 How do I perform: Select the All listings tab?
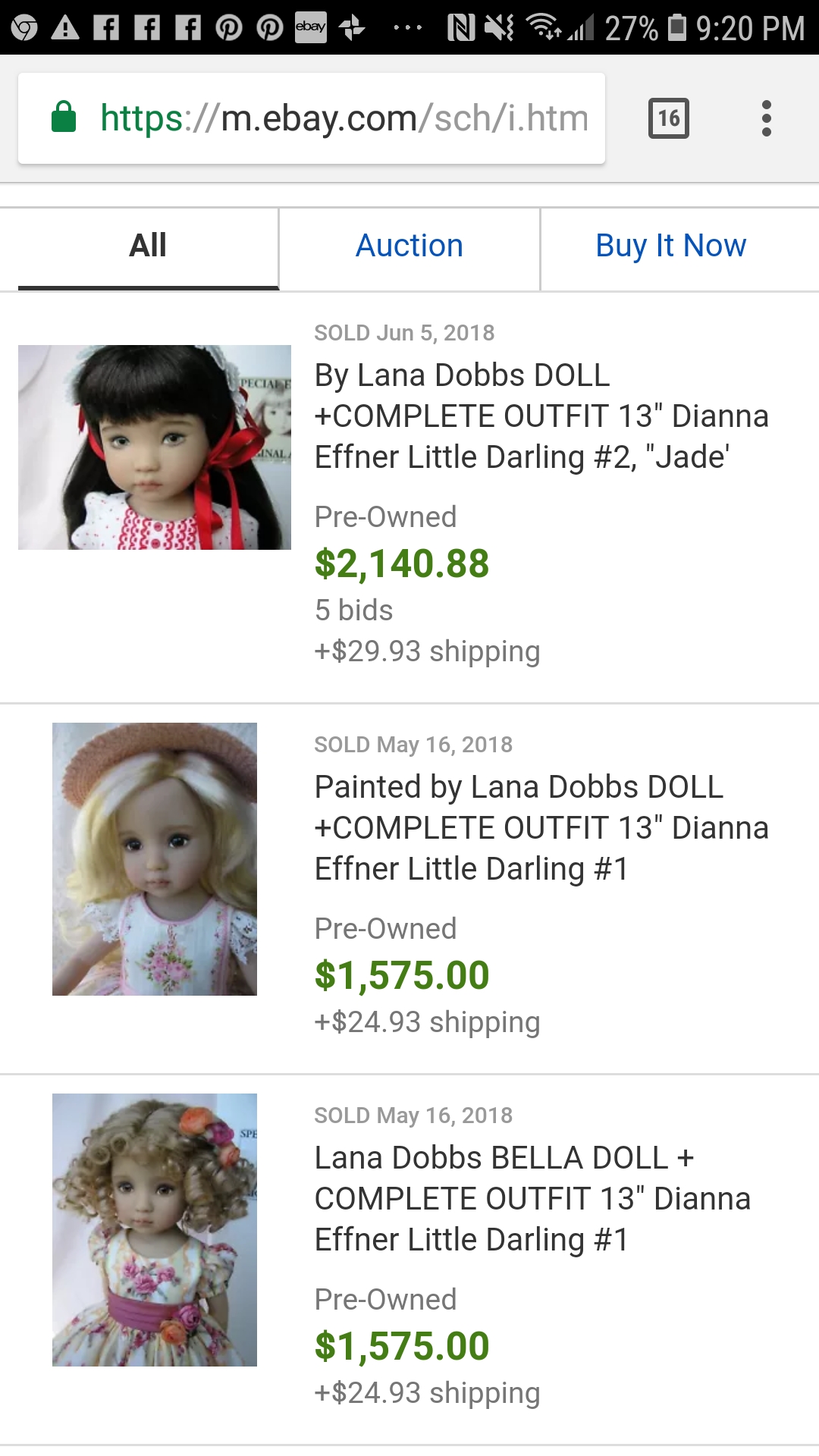[x=148, y=246]
